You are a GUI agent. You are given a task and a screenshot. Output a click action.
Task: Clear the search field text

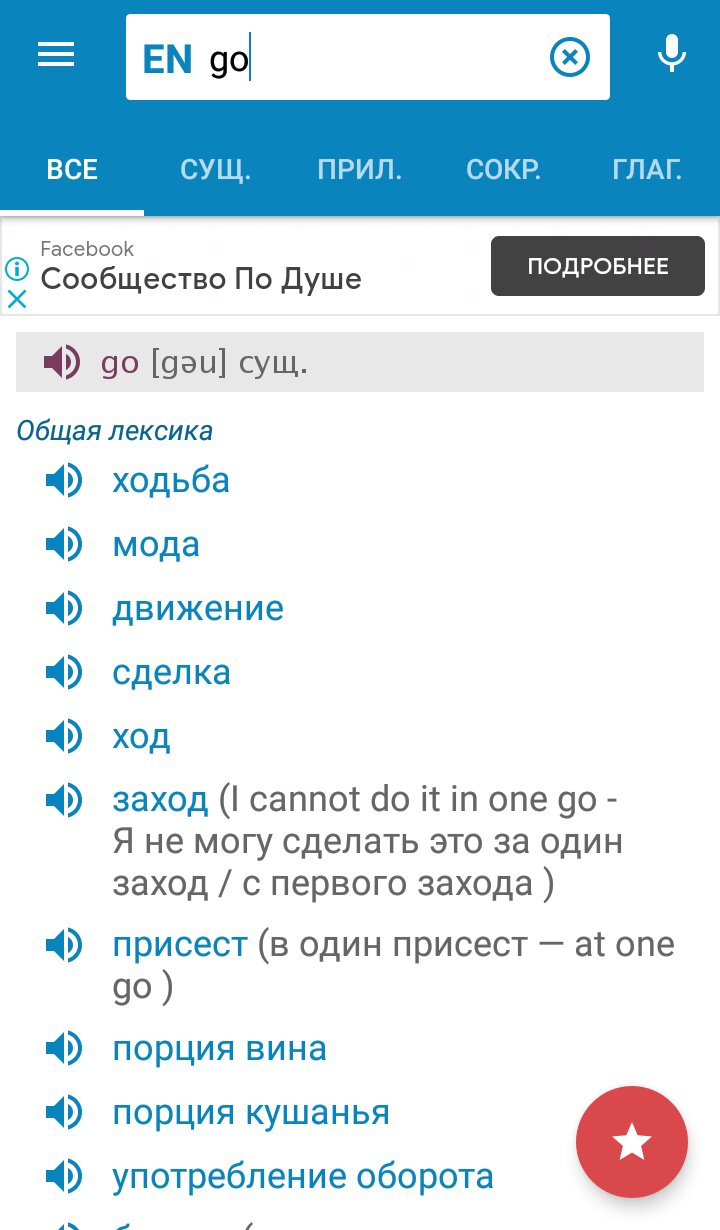570,58
